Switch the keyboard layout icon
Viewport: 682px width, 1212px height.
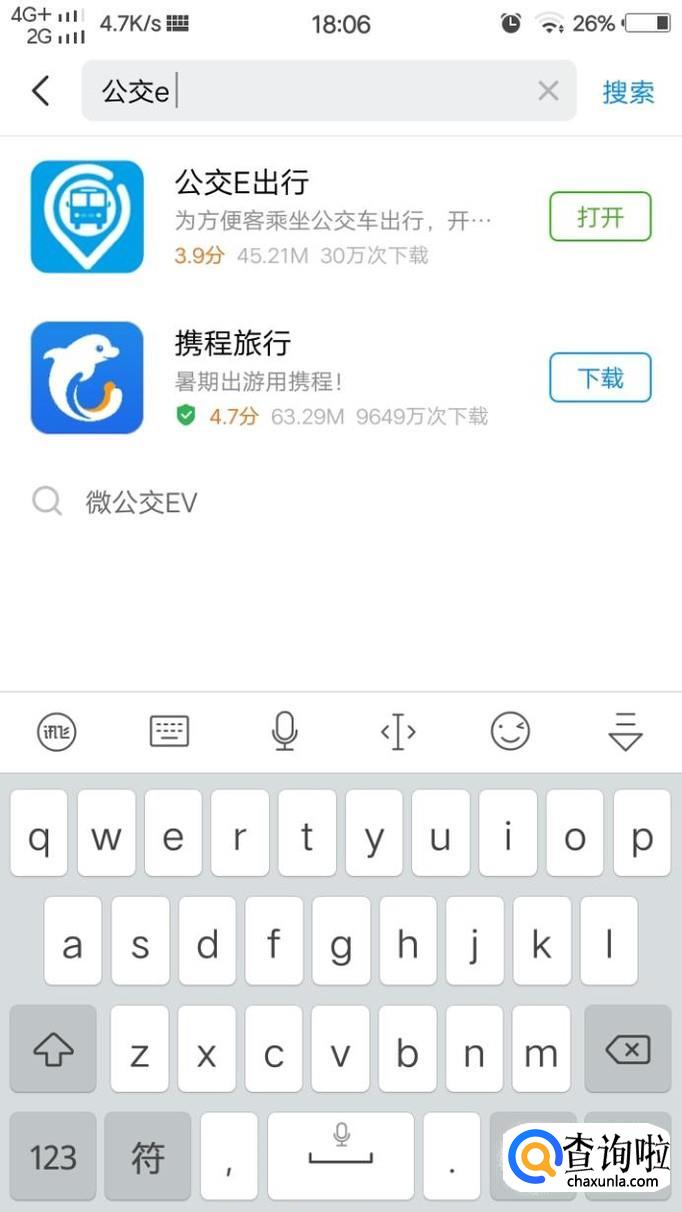(x=169, y=732)
